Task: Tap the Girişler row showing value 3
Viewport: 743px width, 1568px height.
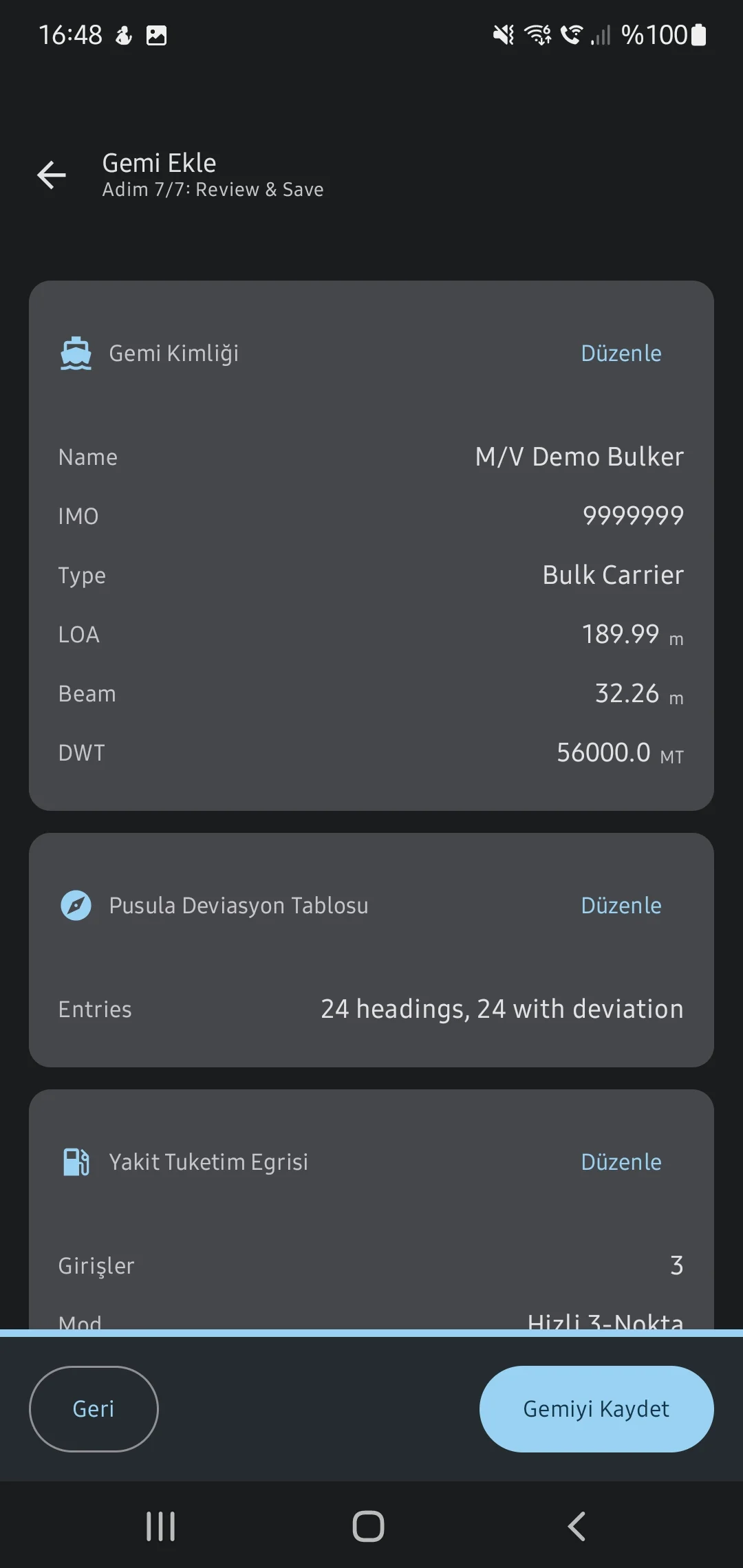Action: pyautogui.click(x=371, y=1265)
